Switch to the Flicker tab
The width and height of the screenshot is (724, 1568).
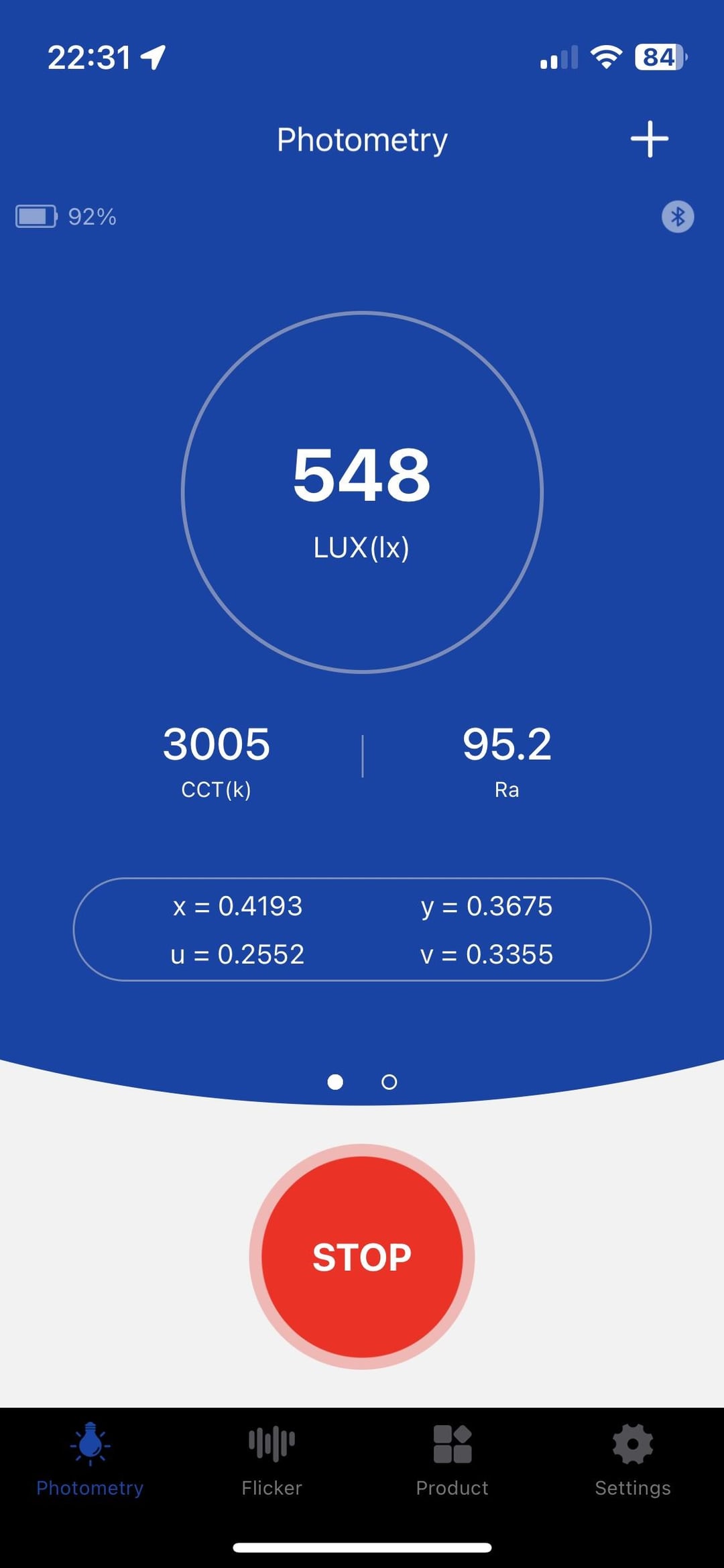(271, 1459)
